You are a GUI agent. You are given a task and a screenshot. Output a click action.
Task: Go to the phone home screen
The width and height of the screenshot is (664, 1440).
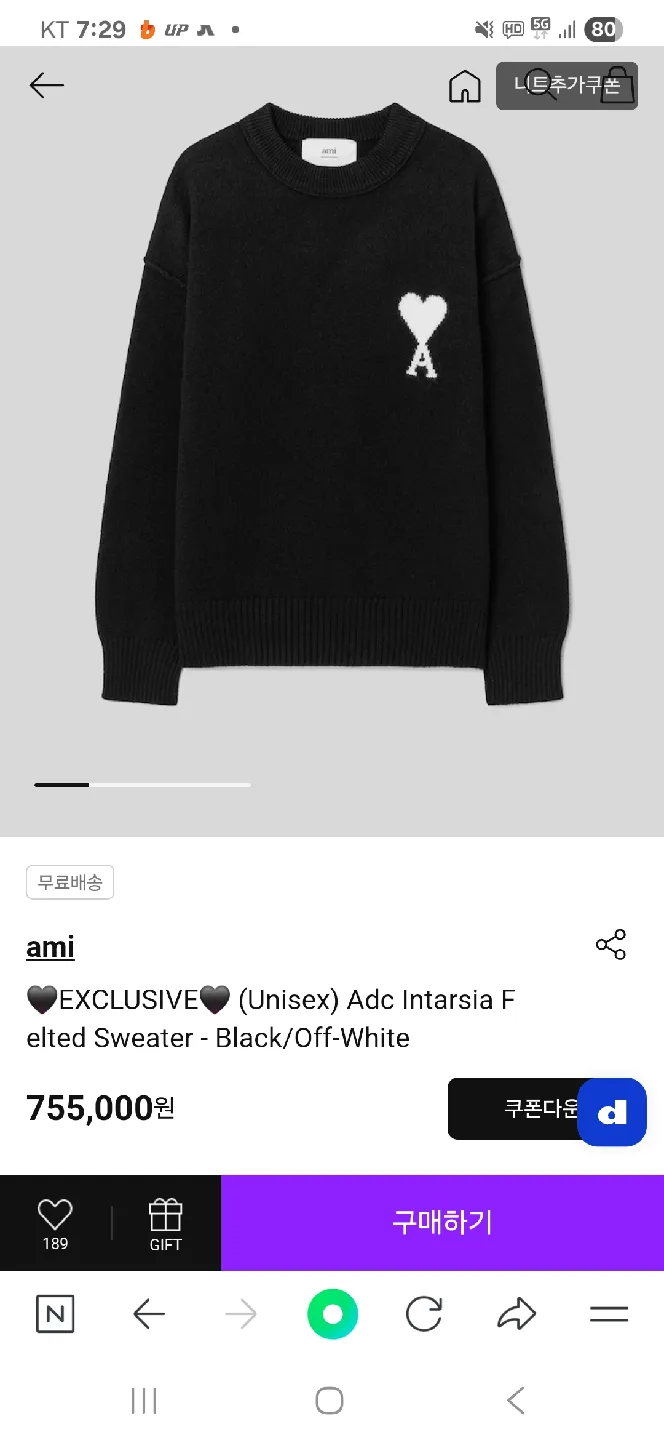click(330, 1401)
